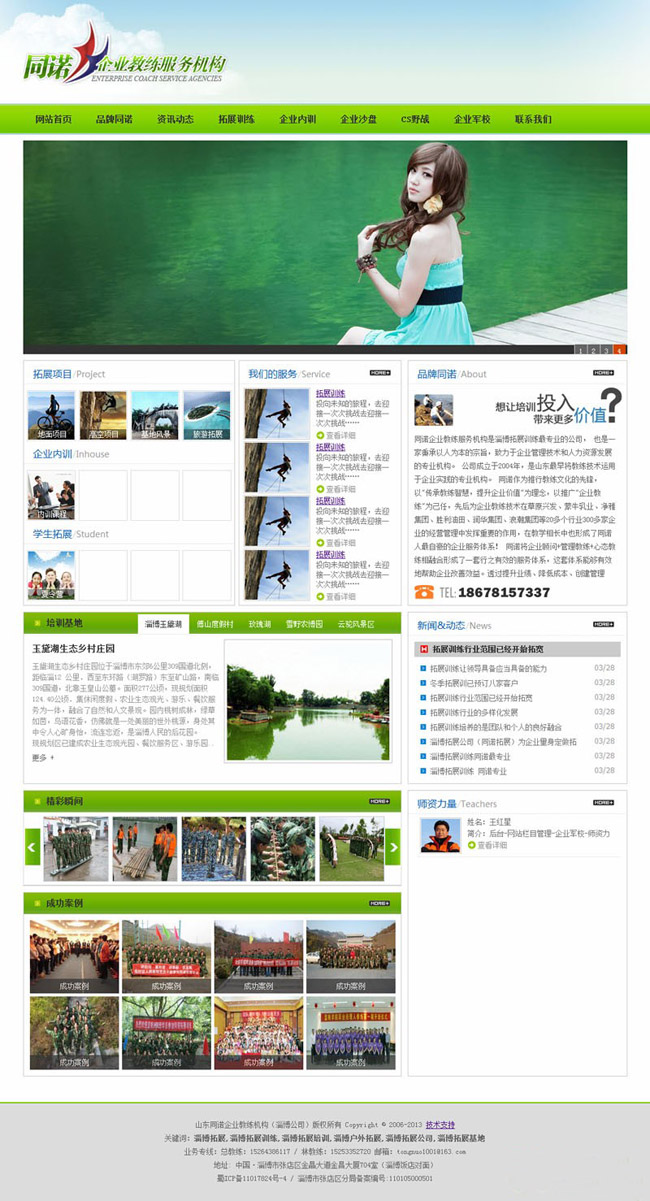Image resolution: width=650 pixels, height=1201 pixels.
Task: Open the 技术支持 link in the footer
Action: coord(440,1125)
